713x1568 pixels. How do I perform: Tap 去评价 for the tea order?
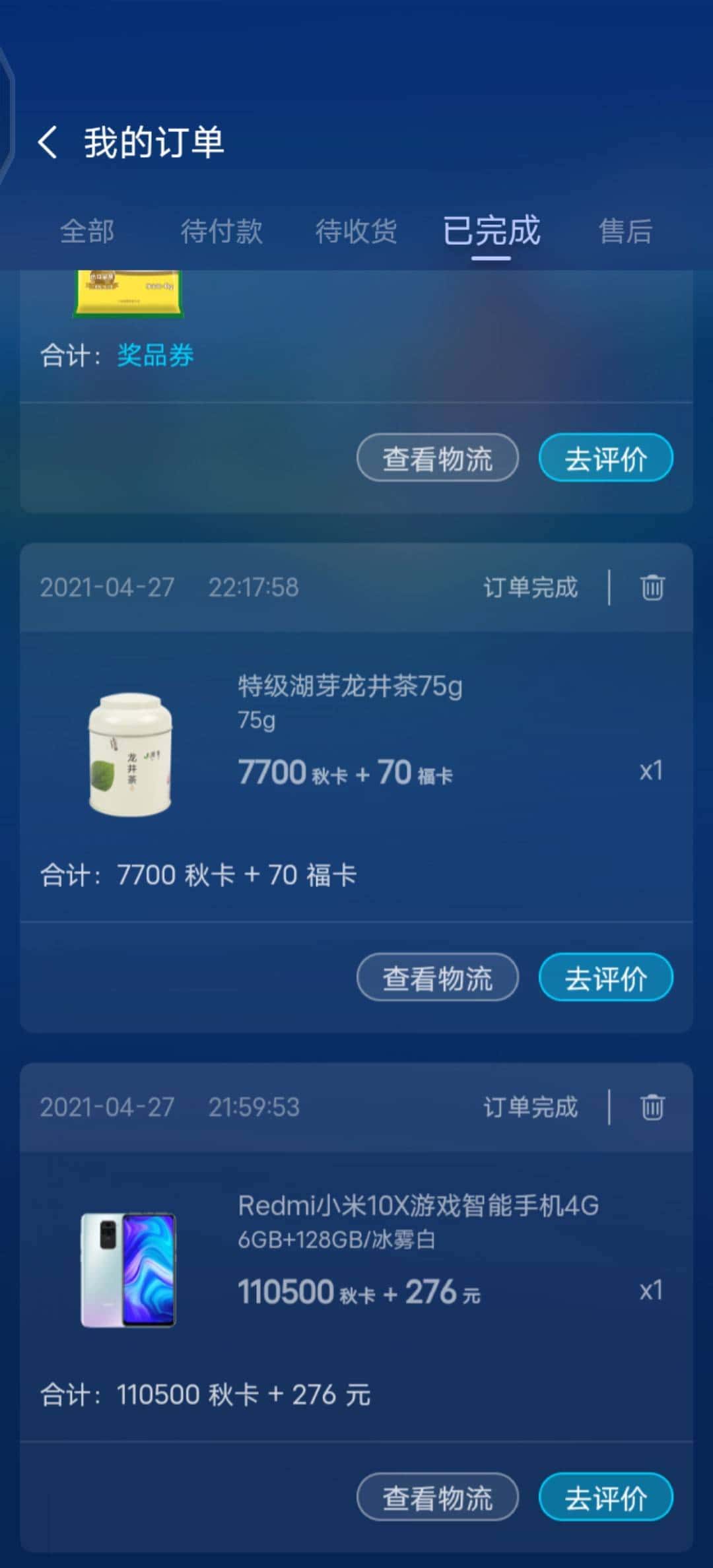(x=605, y=979)
